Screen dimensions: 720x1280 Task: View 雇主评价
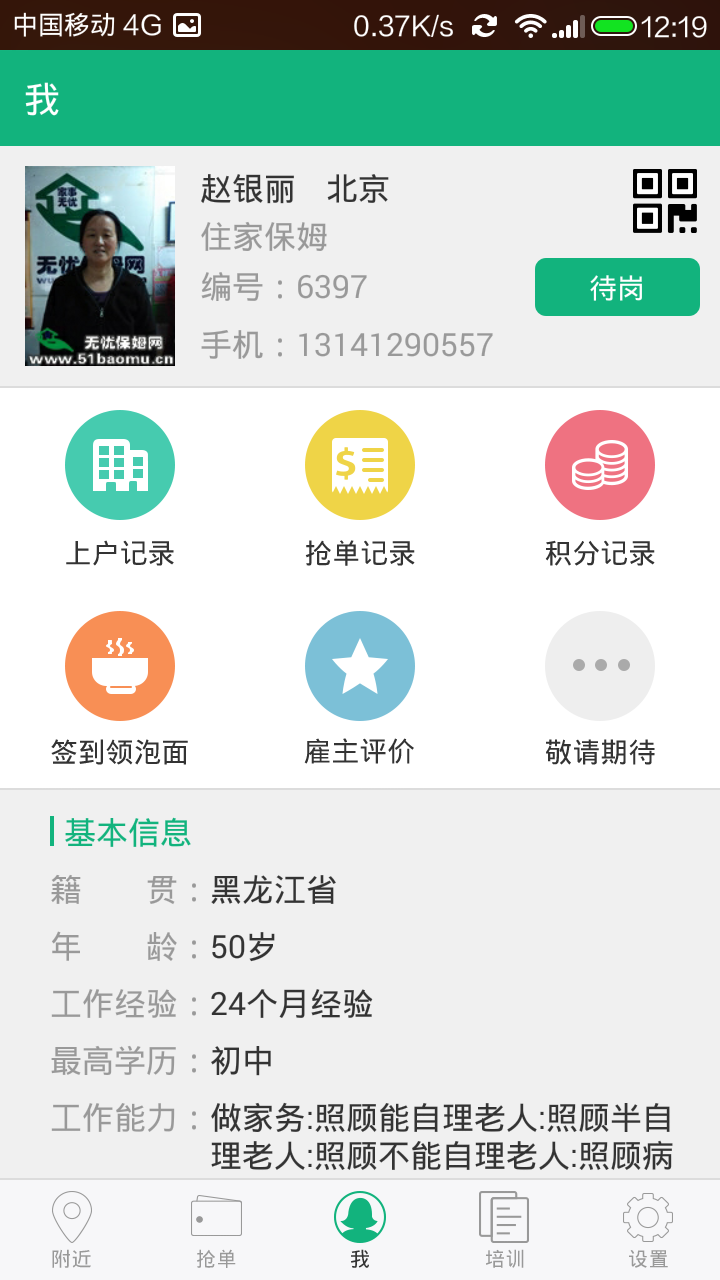coord(360,689)
